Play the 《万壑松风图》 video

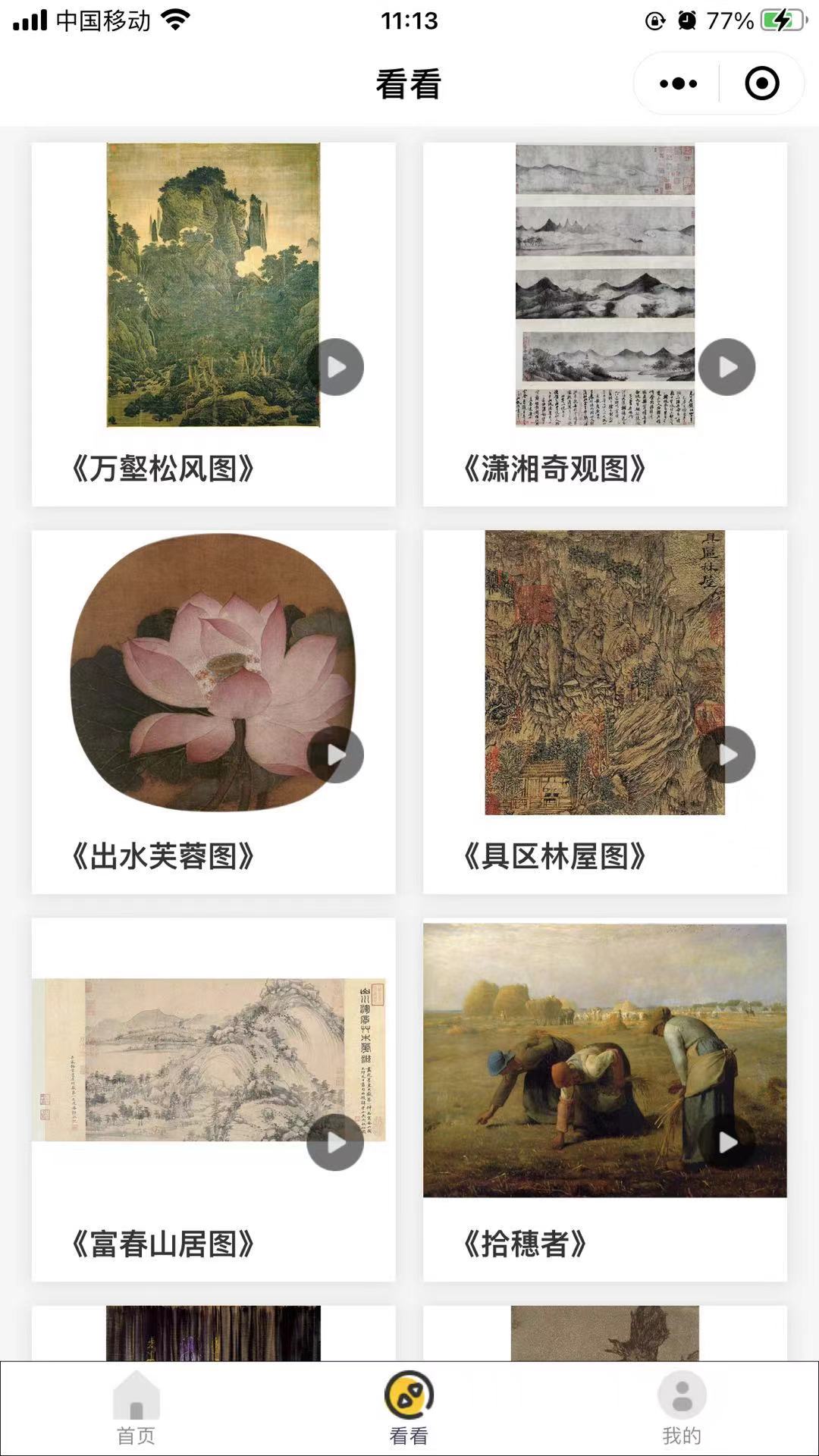pos(335,367)
